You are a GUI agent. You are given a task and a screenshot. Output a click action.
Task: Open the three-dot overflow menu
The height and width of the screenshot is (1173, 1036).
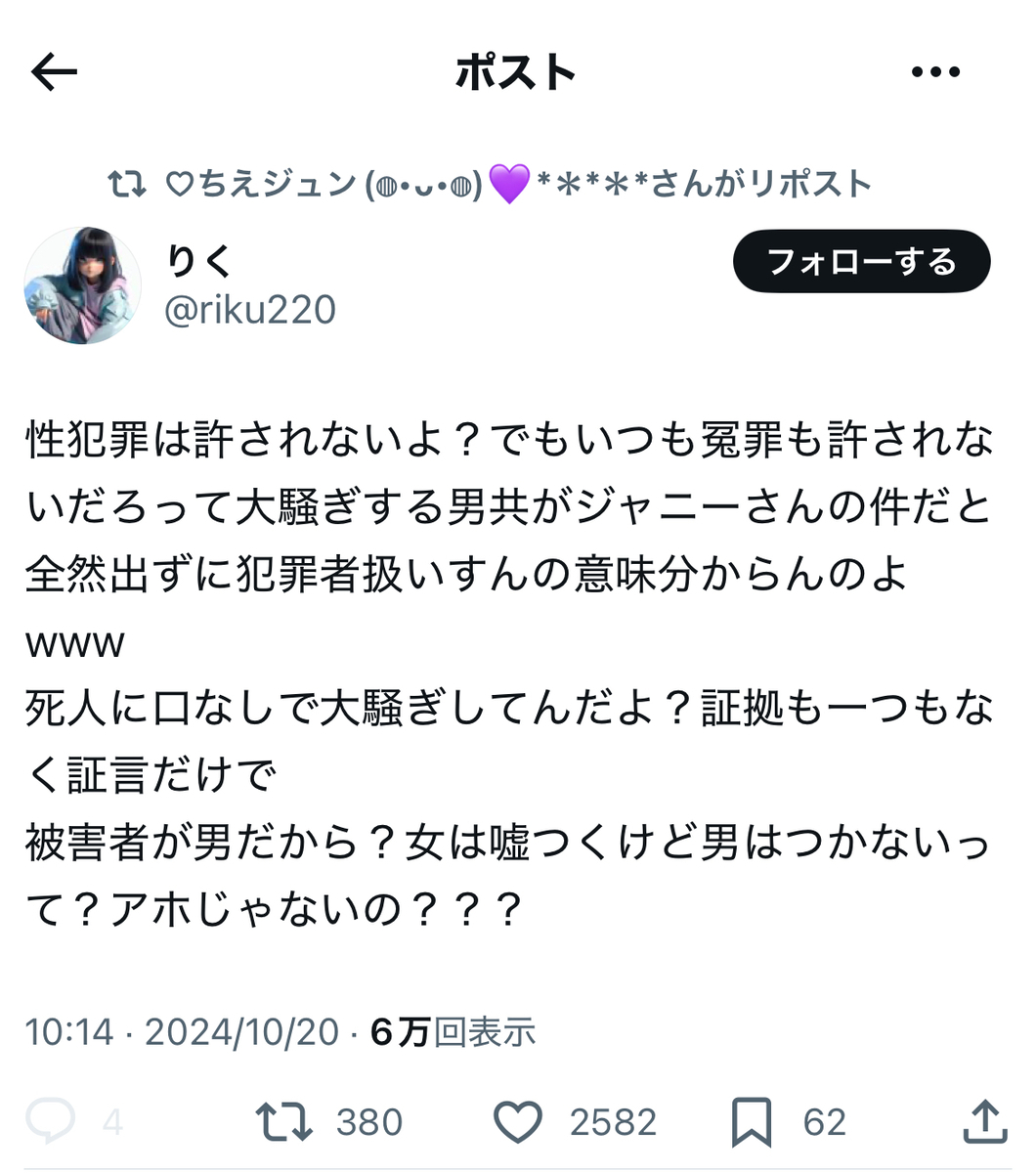point(935,72)
